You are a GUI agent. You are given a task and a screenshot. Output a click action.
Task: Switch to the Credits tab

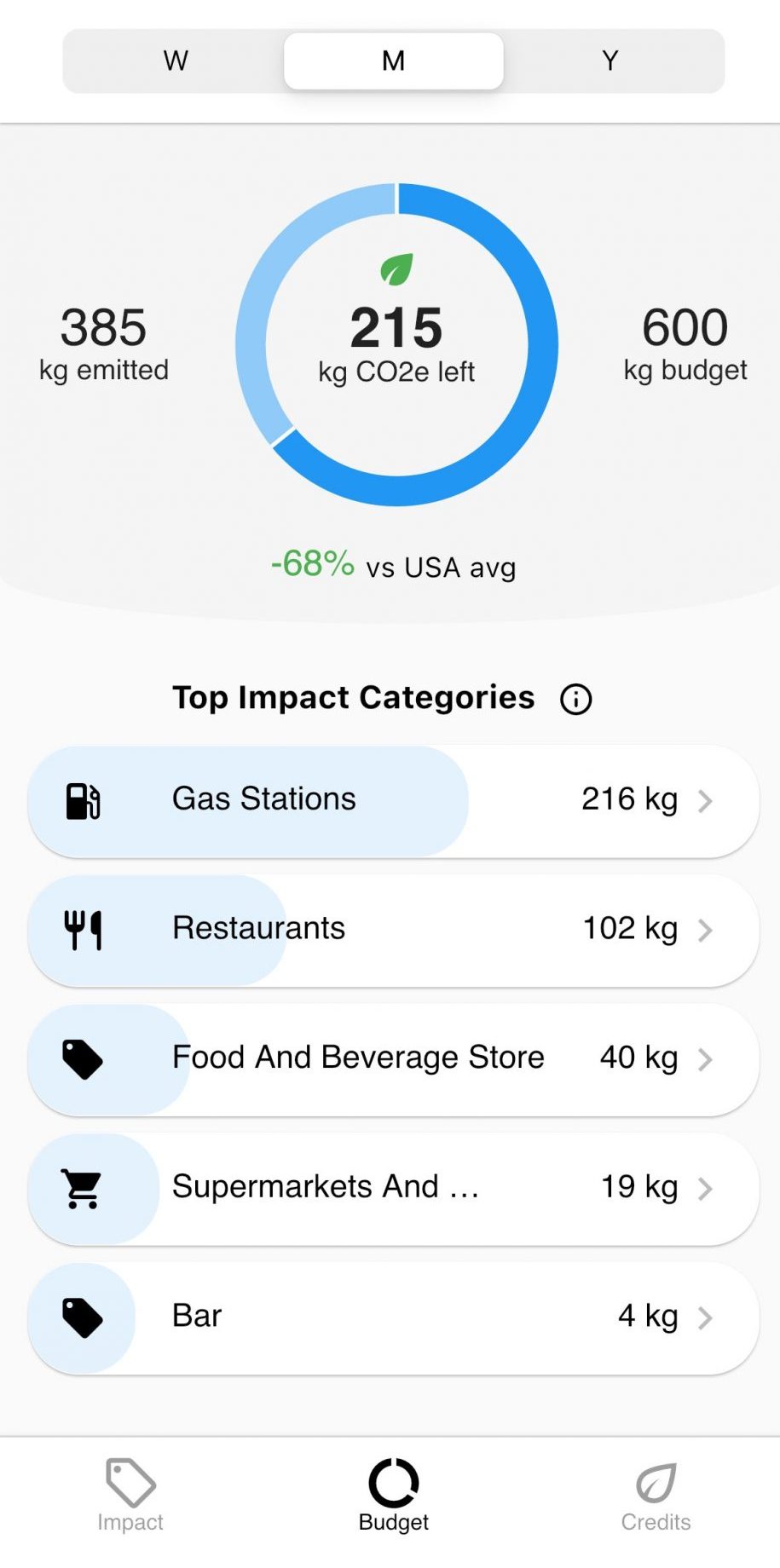point(656,1495)
